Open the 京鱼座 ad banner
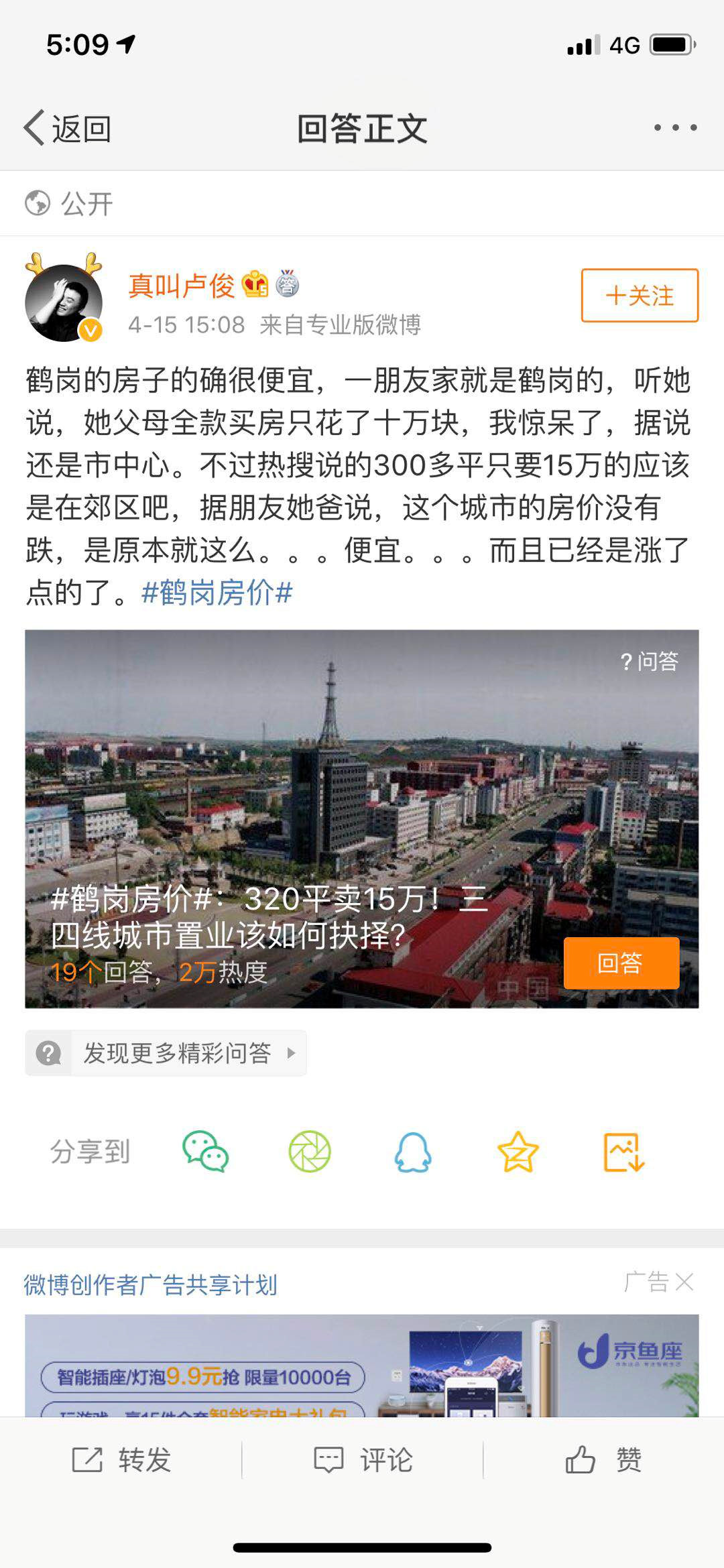The height and width of the screenshot is (1568, 724). (x=362, y=1366)
